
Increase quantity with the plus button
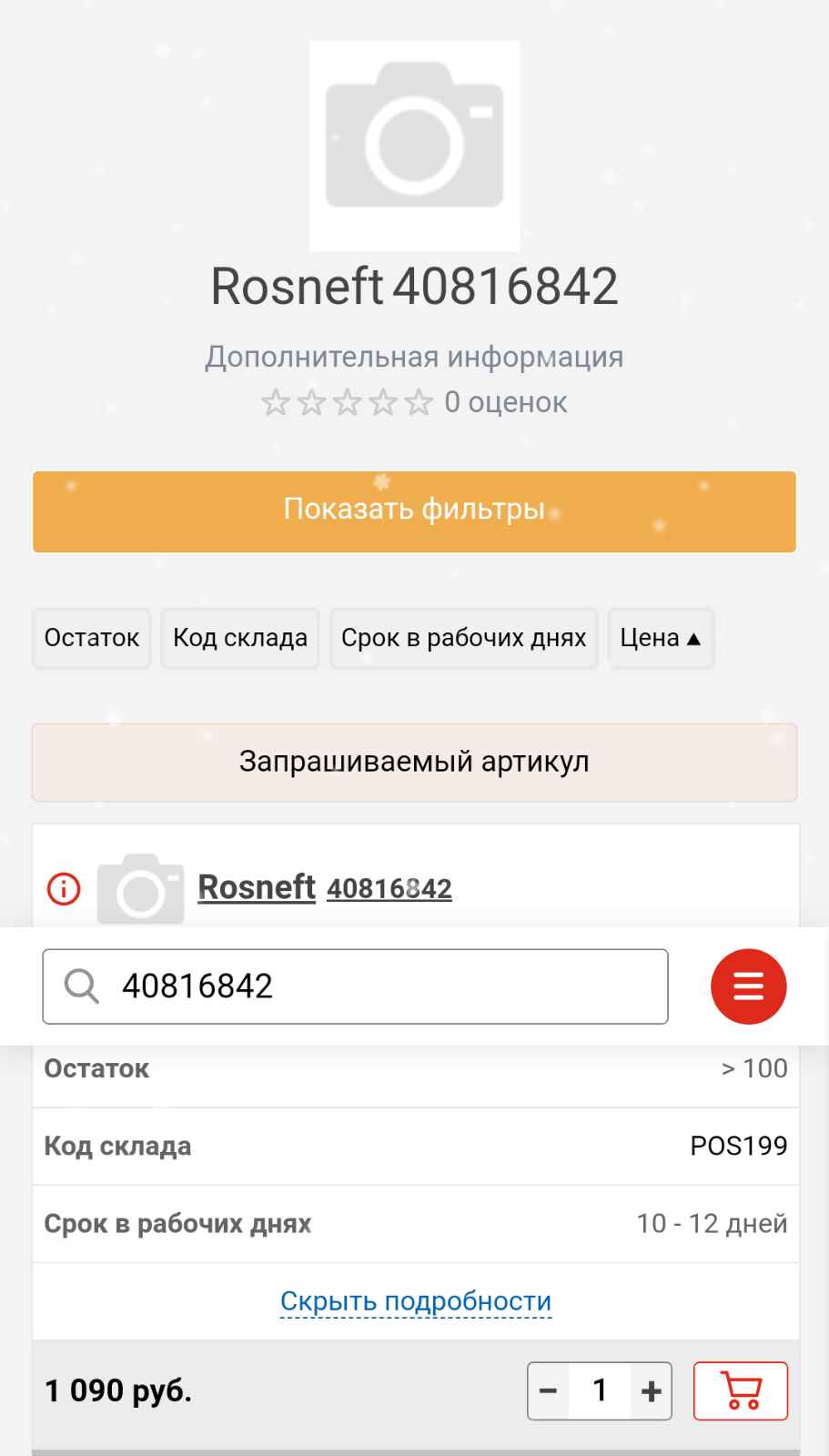tap(651, 1390)
